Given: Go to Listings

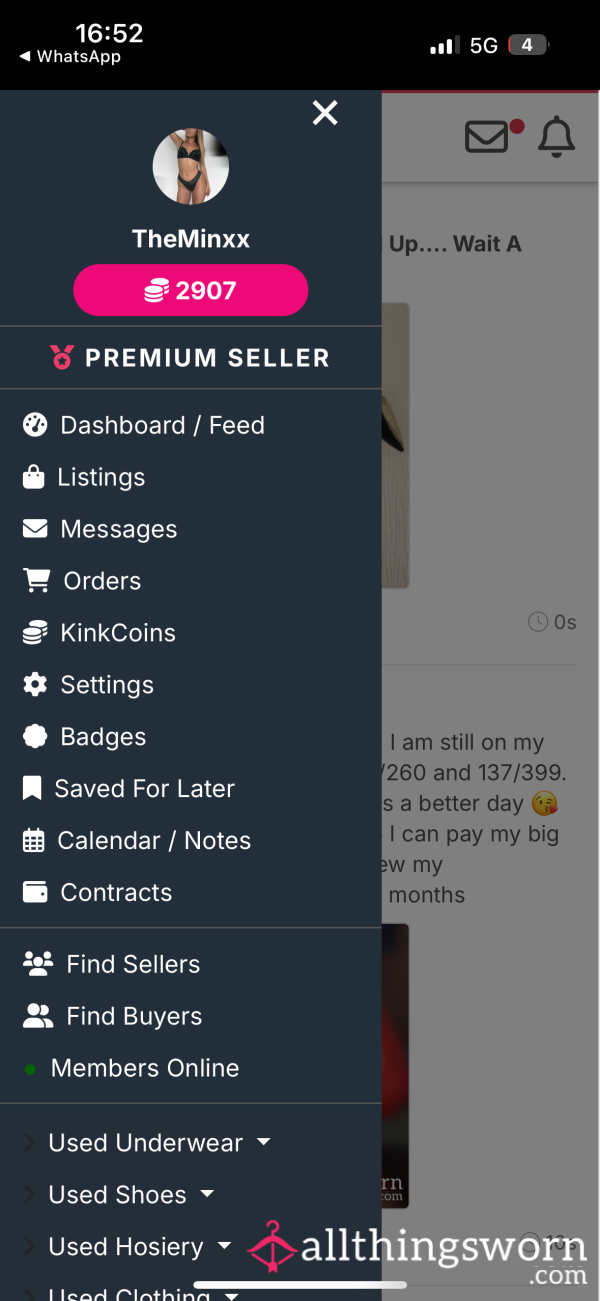Looking at the screenshot, I should coord(83,477).
